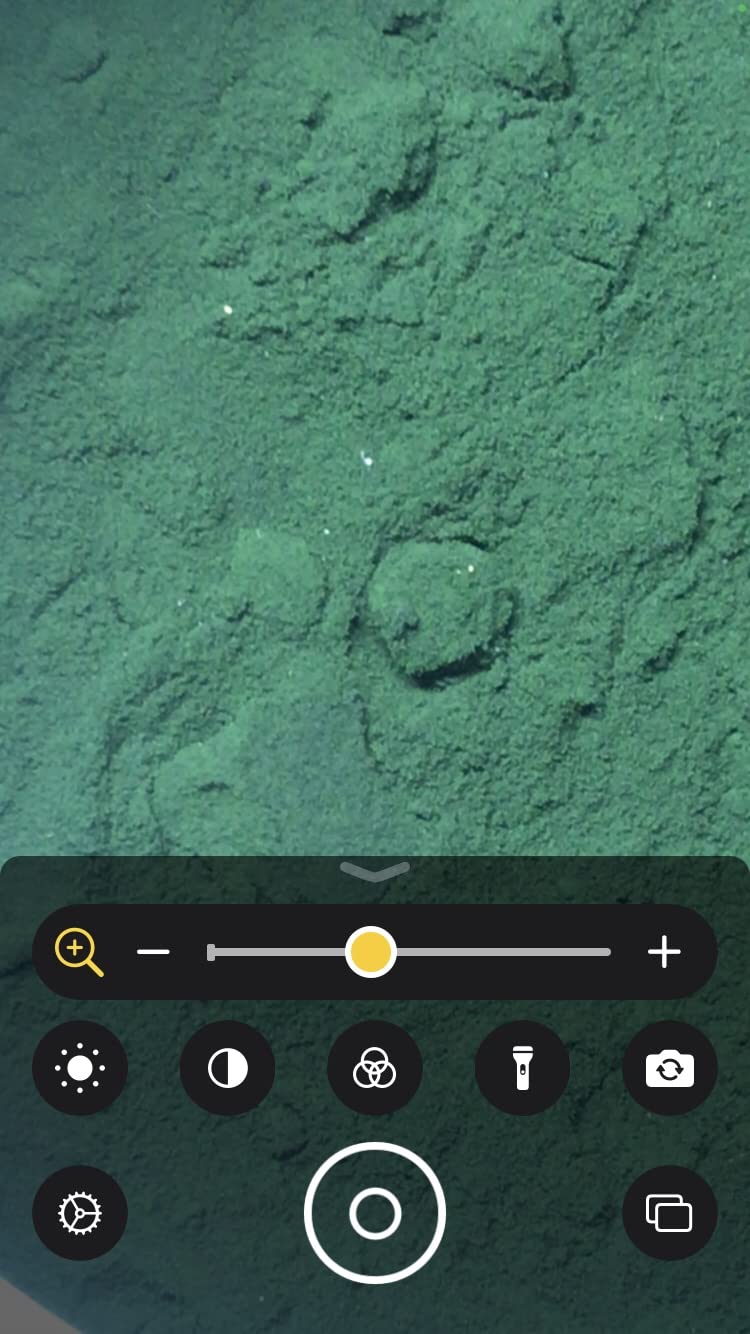This screenshot has height=1334, width=750.
Task: Open Magnifier settings gear
Action: point(80,1213)
